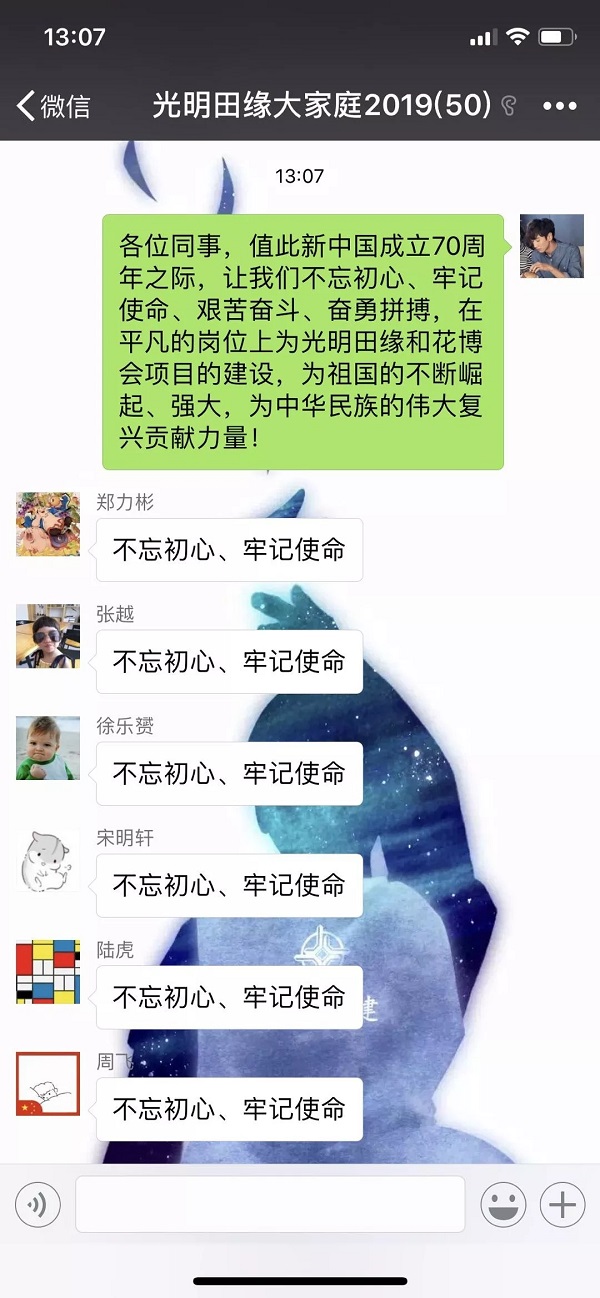View 徐乐赟's profile avatar
600x1298 pixels.
(x=48, y=748)
